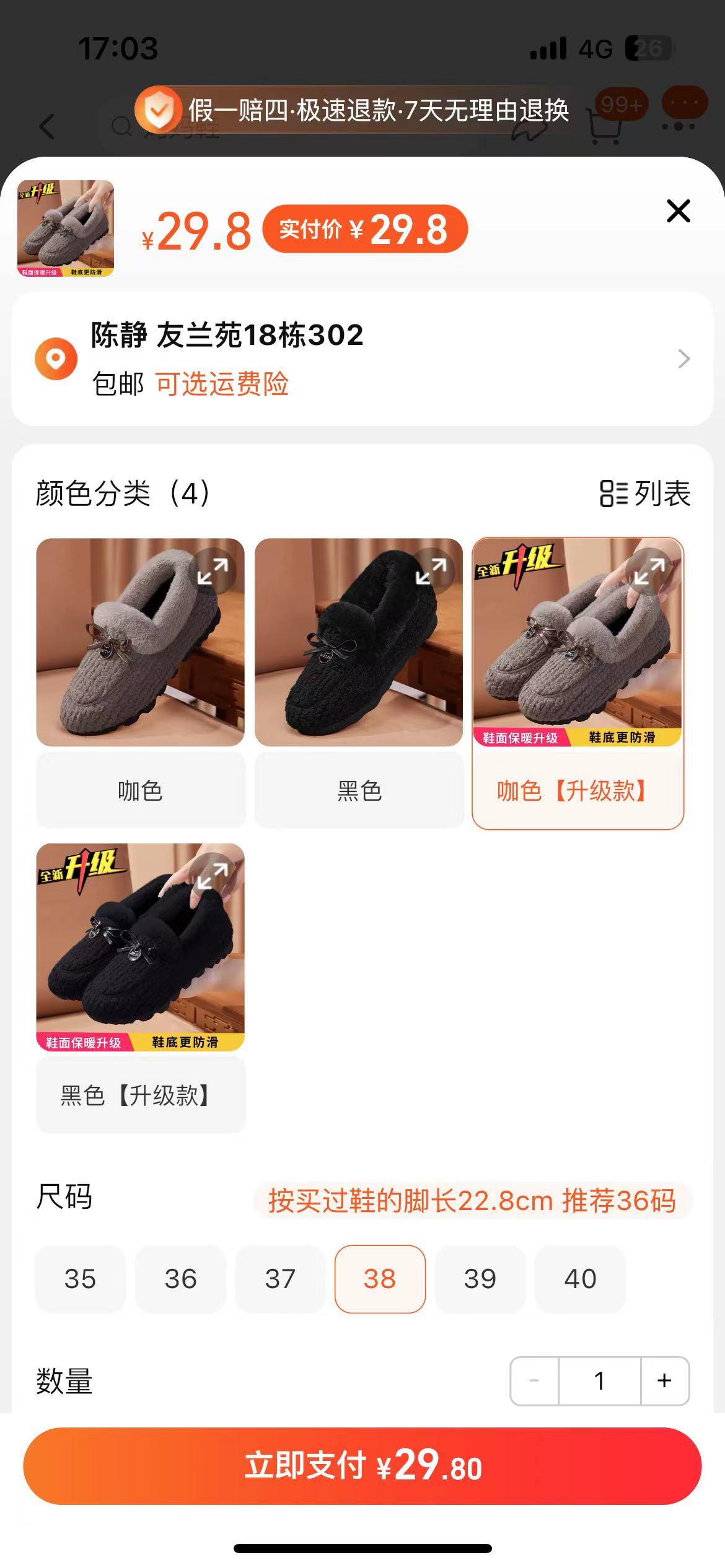Switch color options to 列表 view
The image size is (725, 1568).
pos(645,494)
